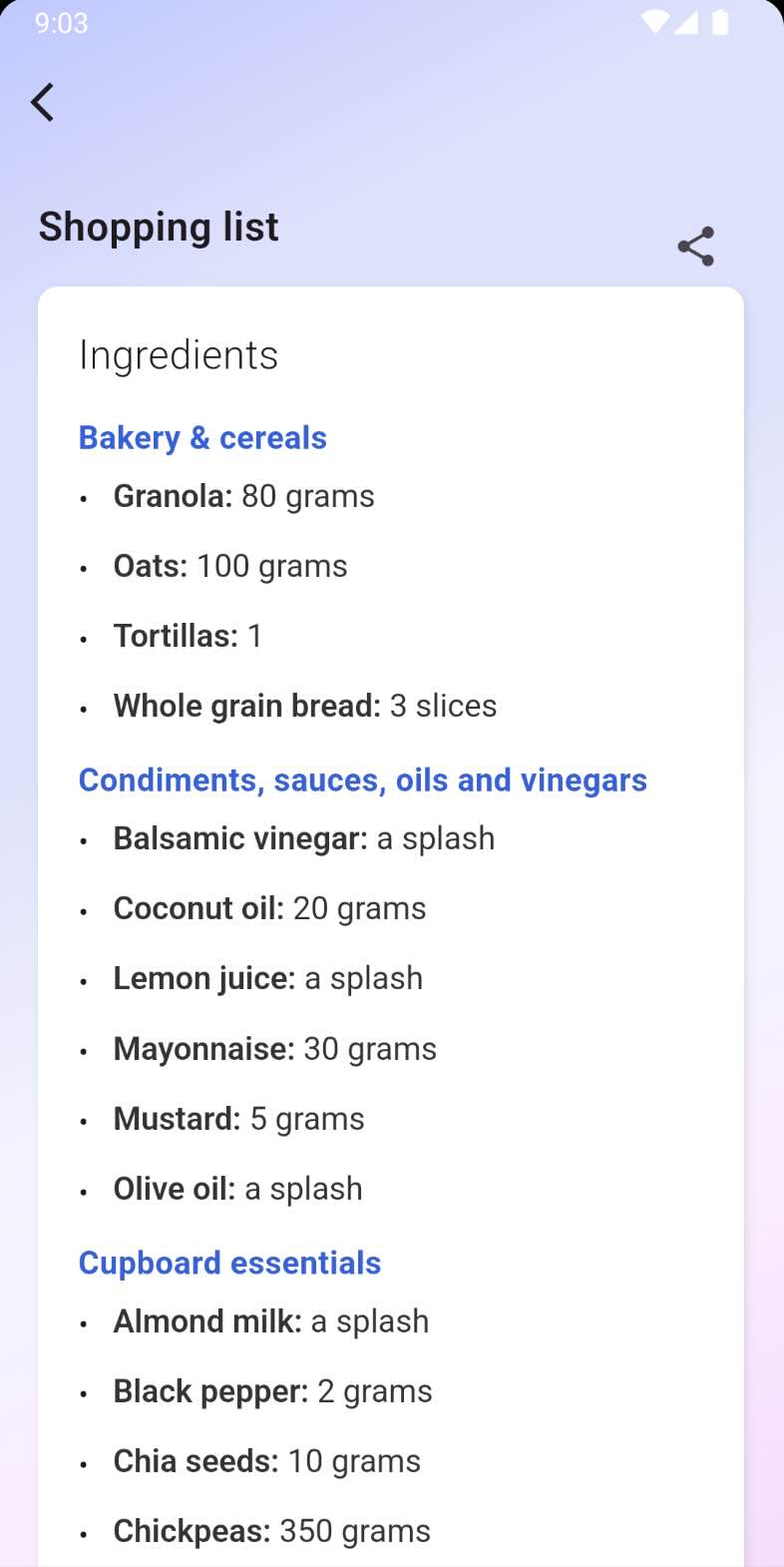Select the Coconut oil list item
This screenshot has width=784, height=1567.
tap(270, 908)
